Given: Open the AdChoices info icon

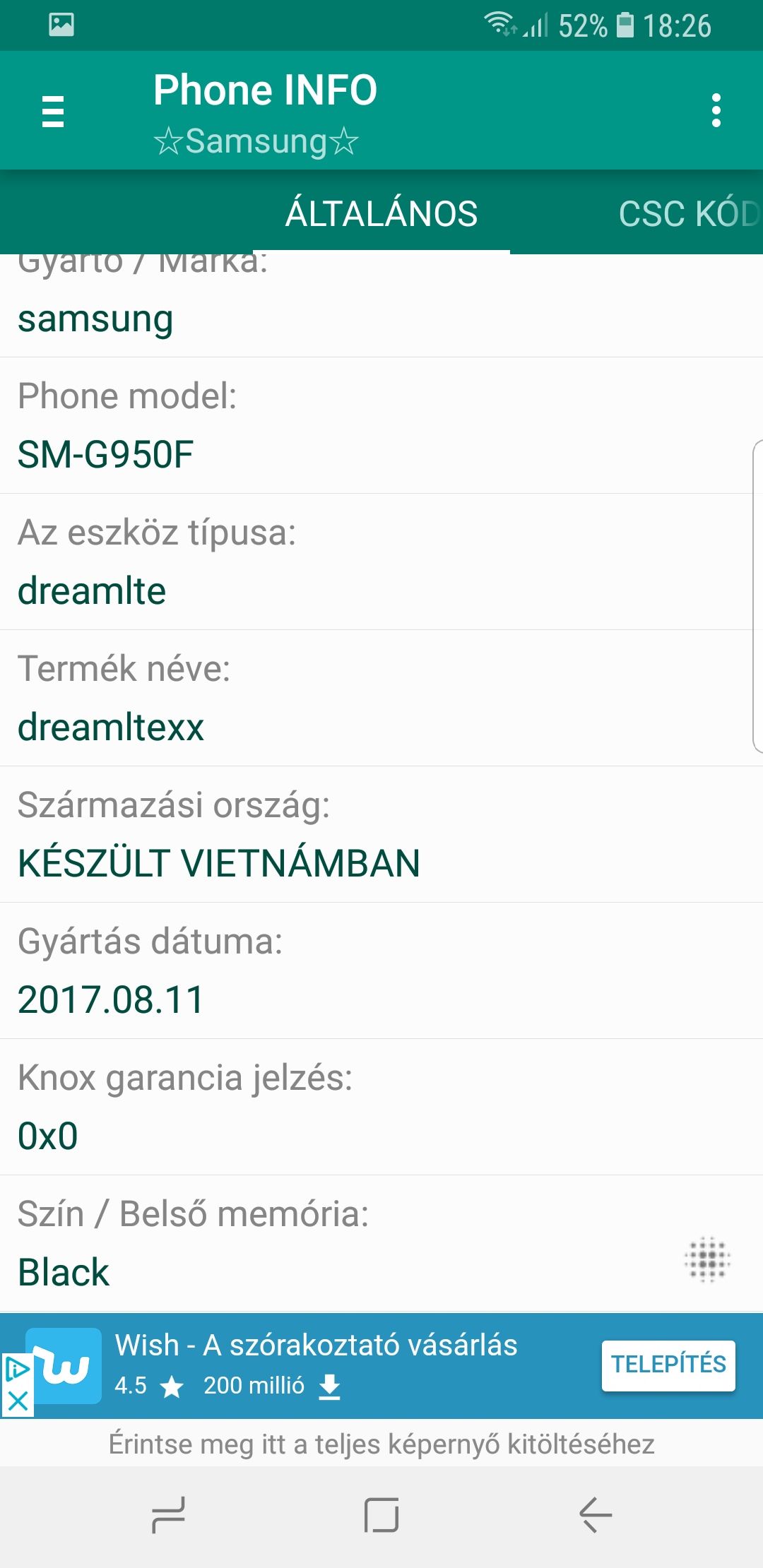Looking at the screenshot, I should click(x=17, y=1370).
